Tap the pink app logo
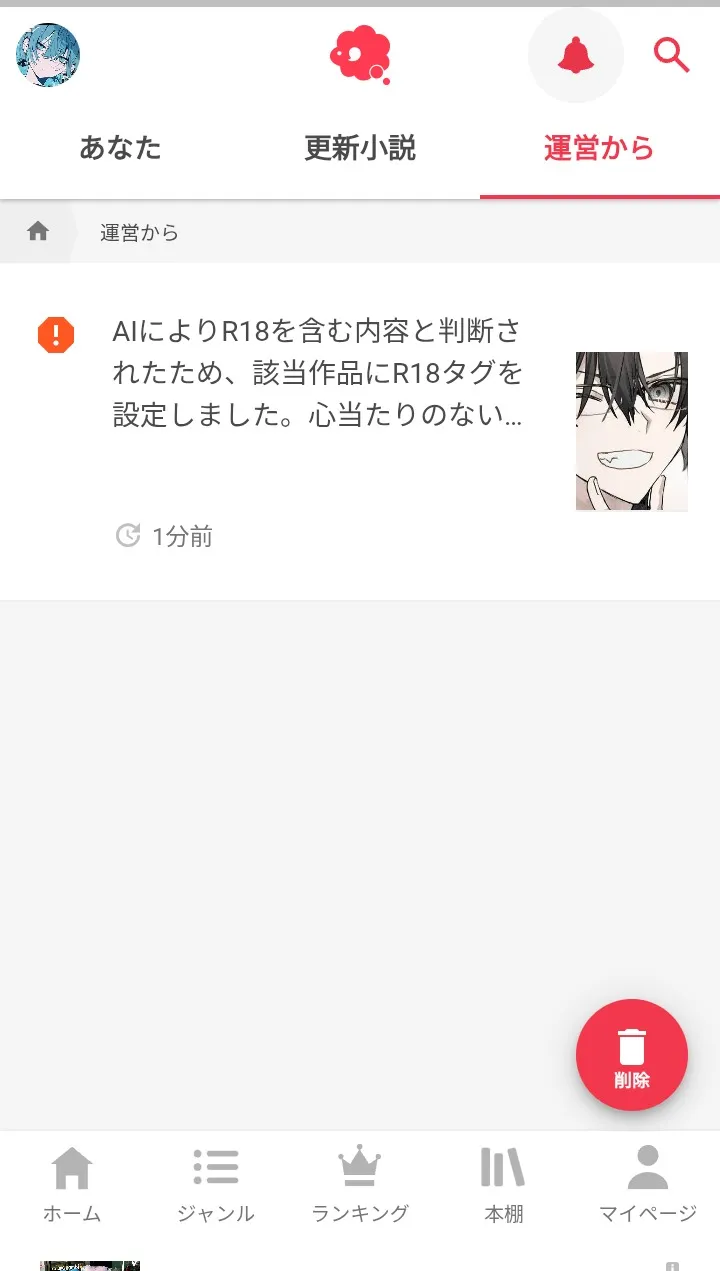 coord(359,55)
